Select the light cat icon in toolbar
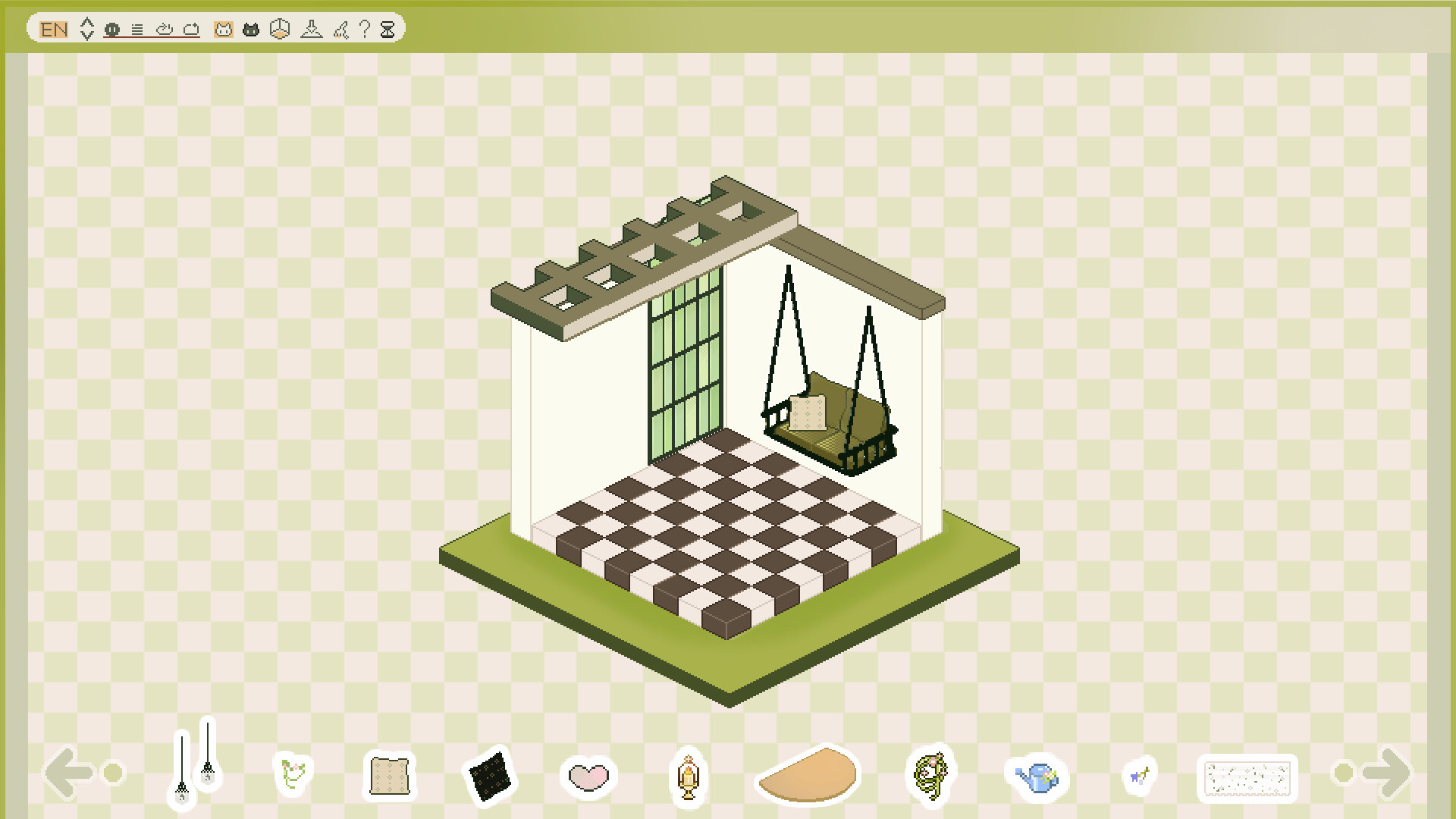Screen dimensions: 1456x819 [223, 30]
